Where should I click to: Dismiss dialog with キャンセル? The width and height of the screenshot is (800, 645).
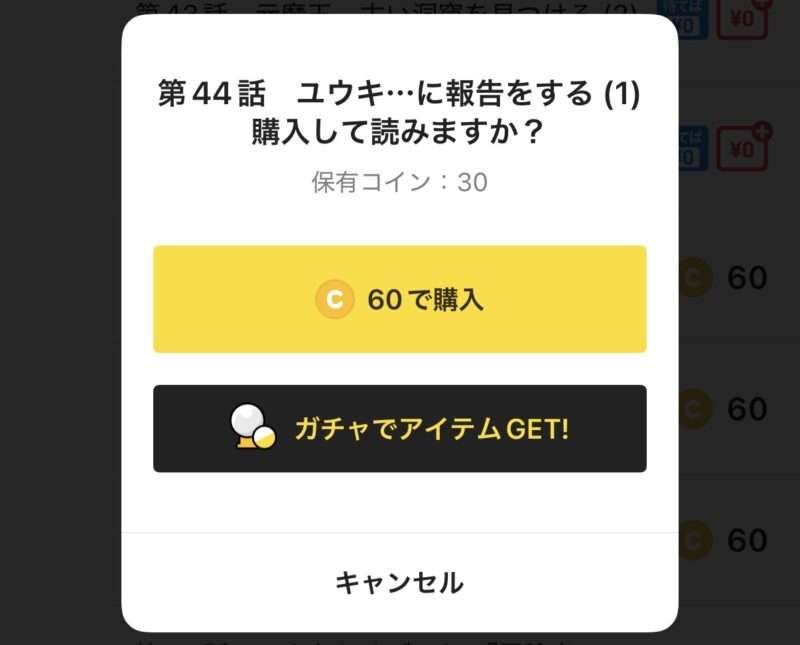[399, 582]
